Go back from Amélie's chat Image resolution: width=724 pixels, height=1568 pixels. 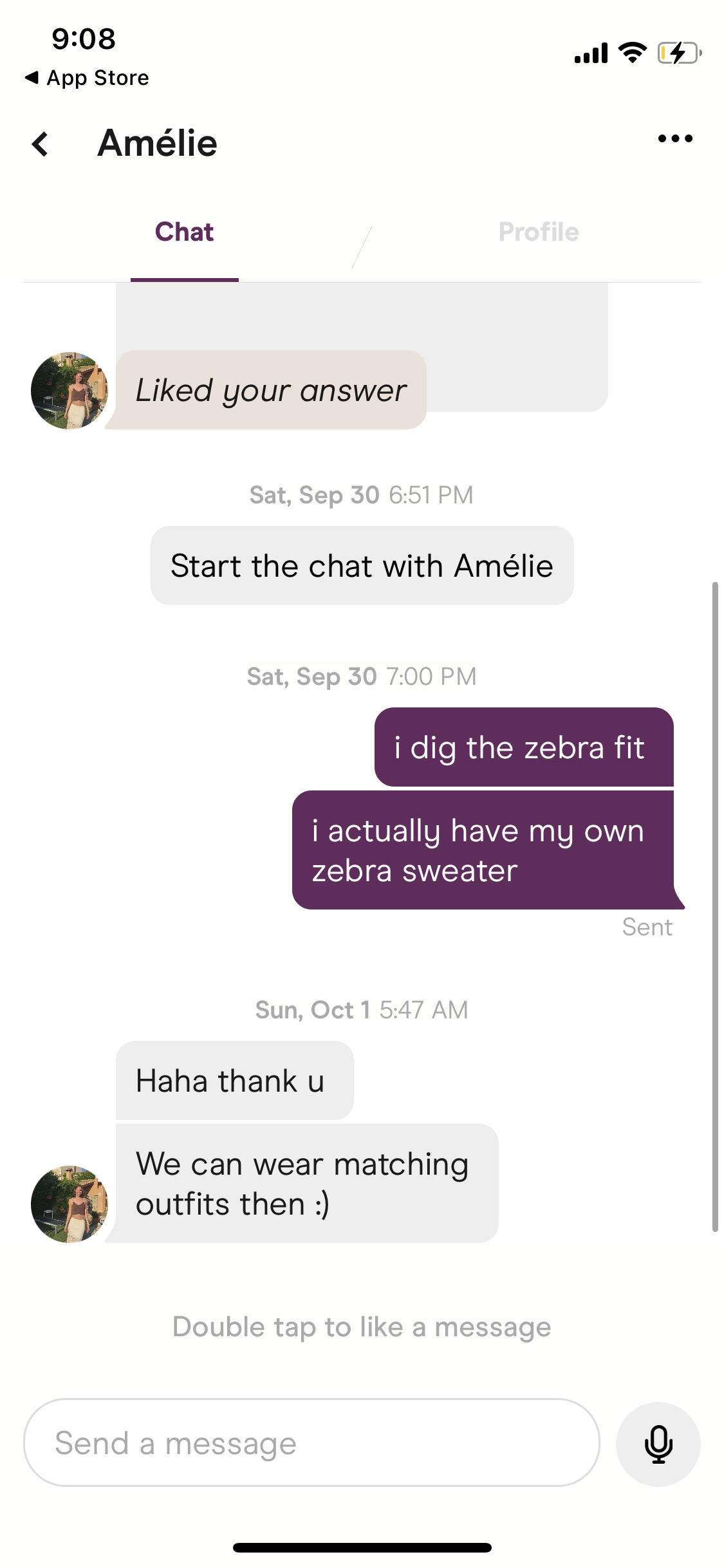tap(41, 144)
